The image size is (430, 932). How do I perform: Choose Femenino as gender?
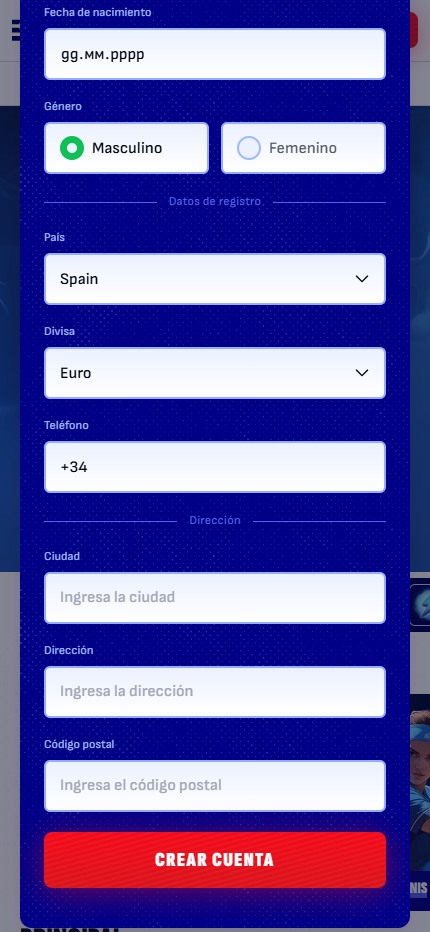tap(303, 148)
